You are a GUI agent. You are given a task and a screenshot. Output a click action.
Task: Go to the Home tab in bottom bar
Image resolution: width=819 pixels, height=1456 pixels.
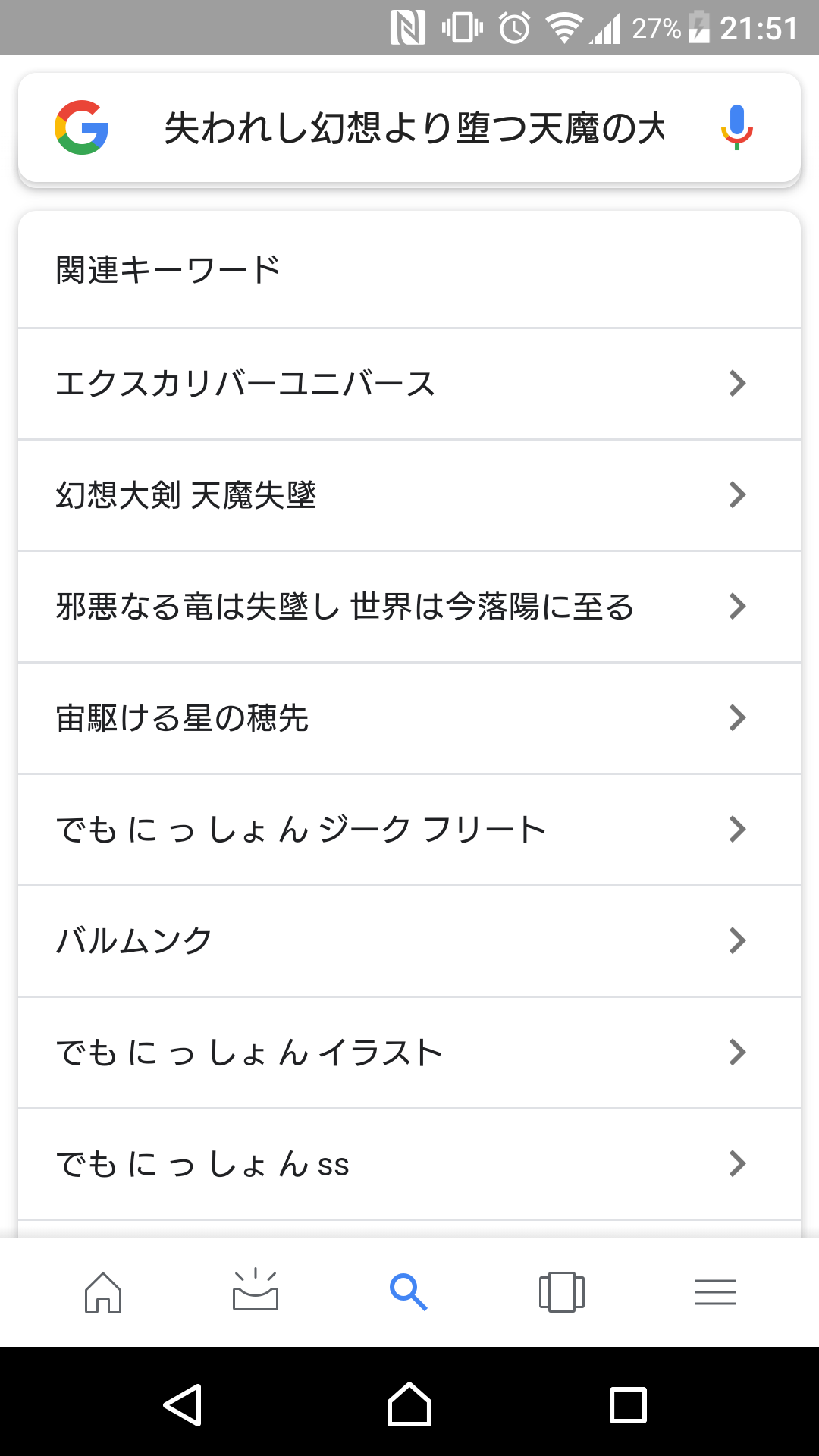click(103, 1291)
